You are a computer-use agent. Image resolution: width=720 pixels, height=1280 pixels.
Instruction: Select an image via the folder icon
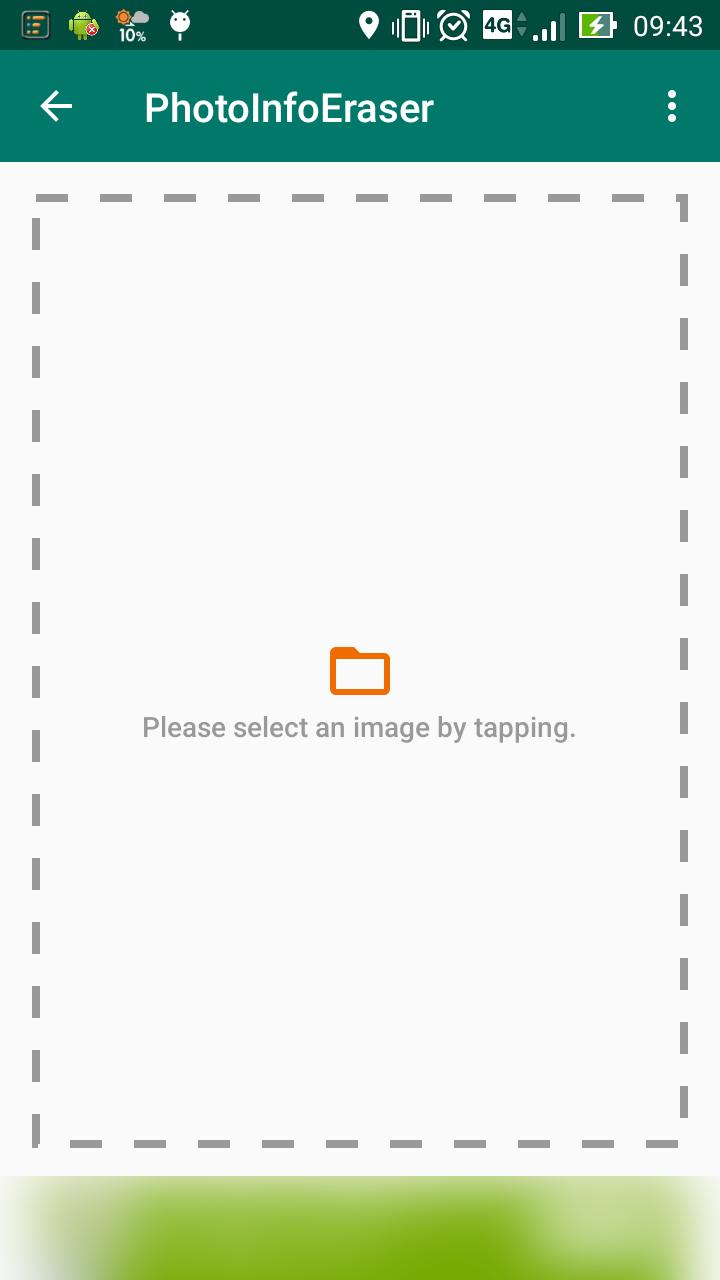pyautogui.click(x=360, y=671)
